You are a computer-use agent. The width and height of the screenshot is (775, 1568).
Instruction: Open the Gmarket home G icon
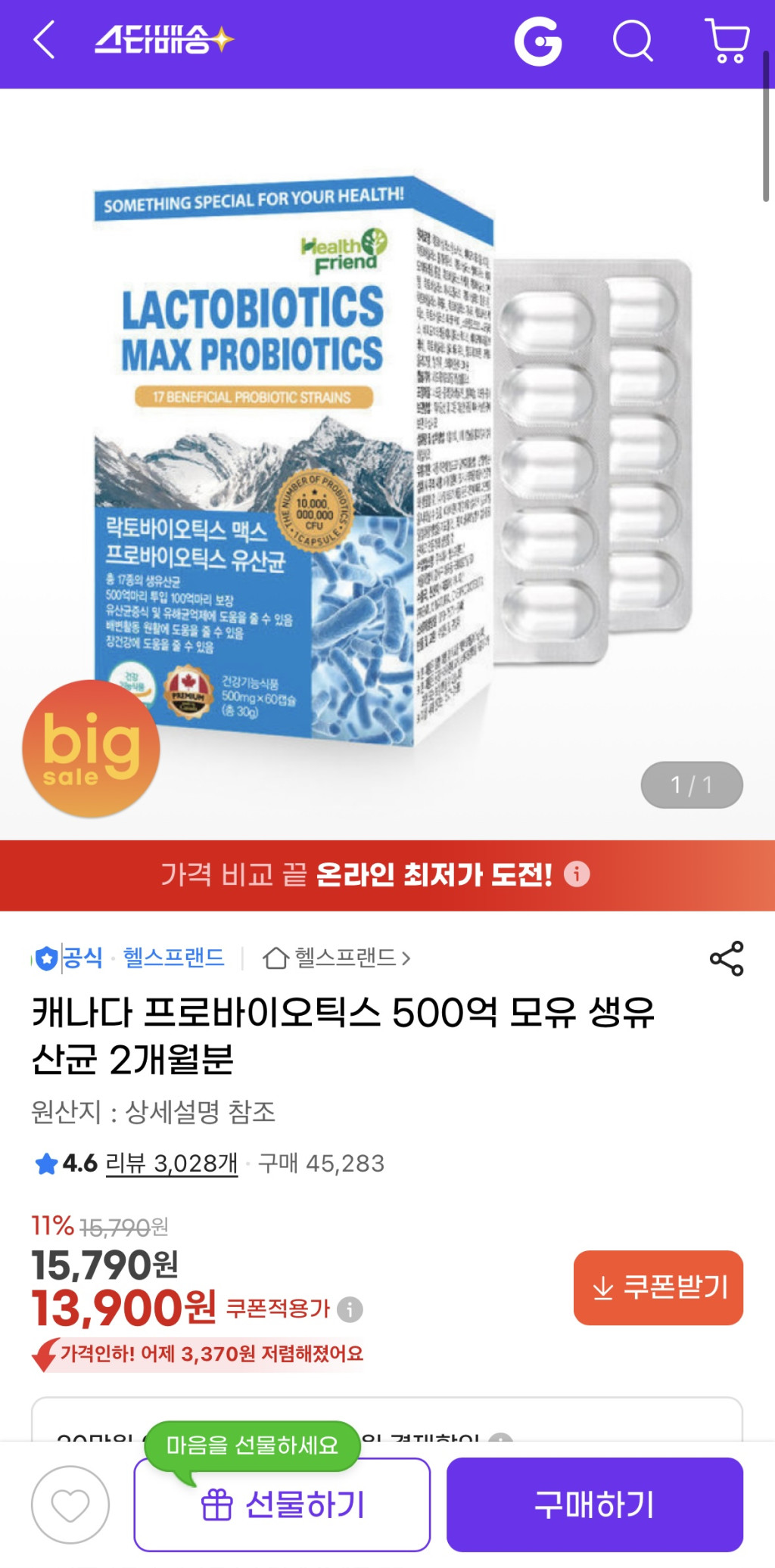click(x=538, y=41)
